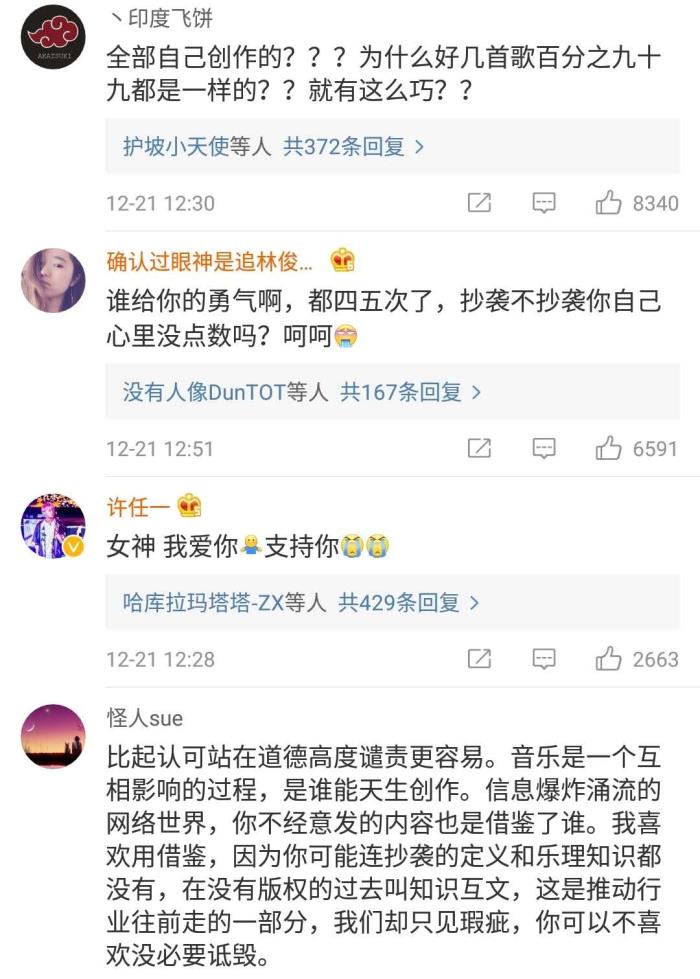700x979 pixels.
Task: View the 167 replies from 没有人像DunTOT等人
Action: click(301, 392)
